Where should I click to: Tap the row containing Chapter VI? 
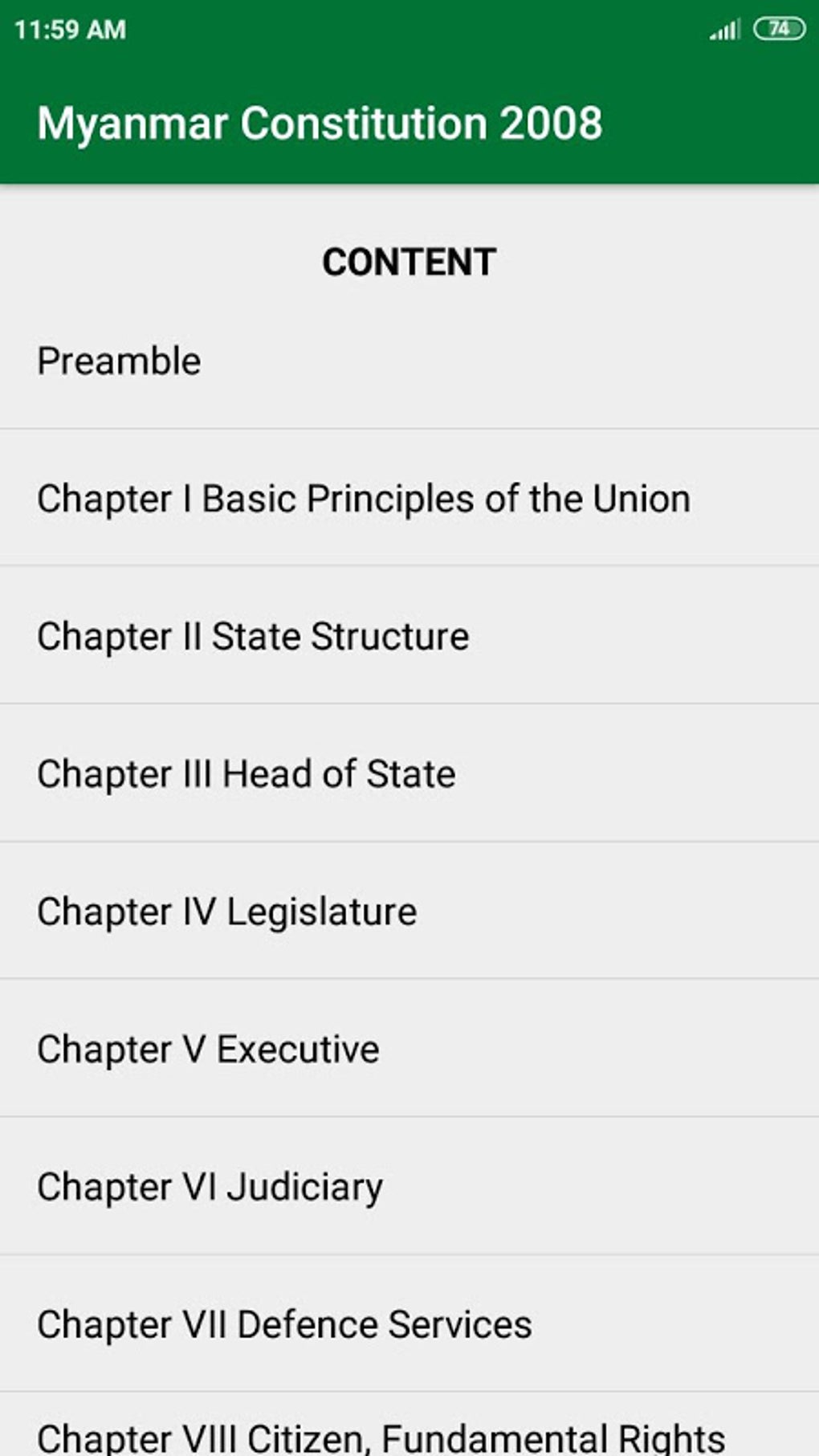pyautogui.click(x=409, y=1185)
